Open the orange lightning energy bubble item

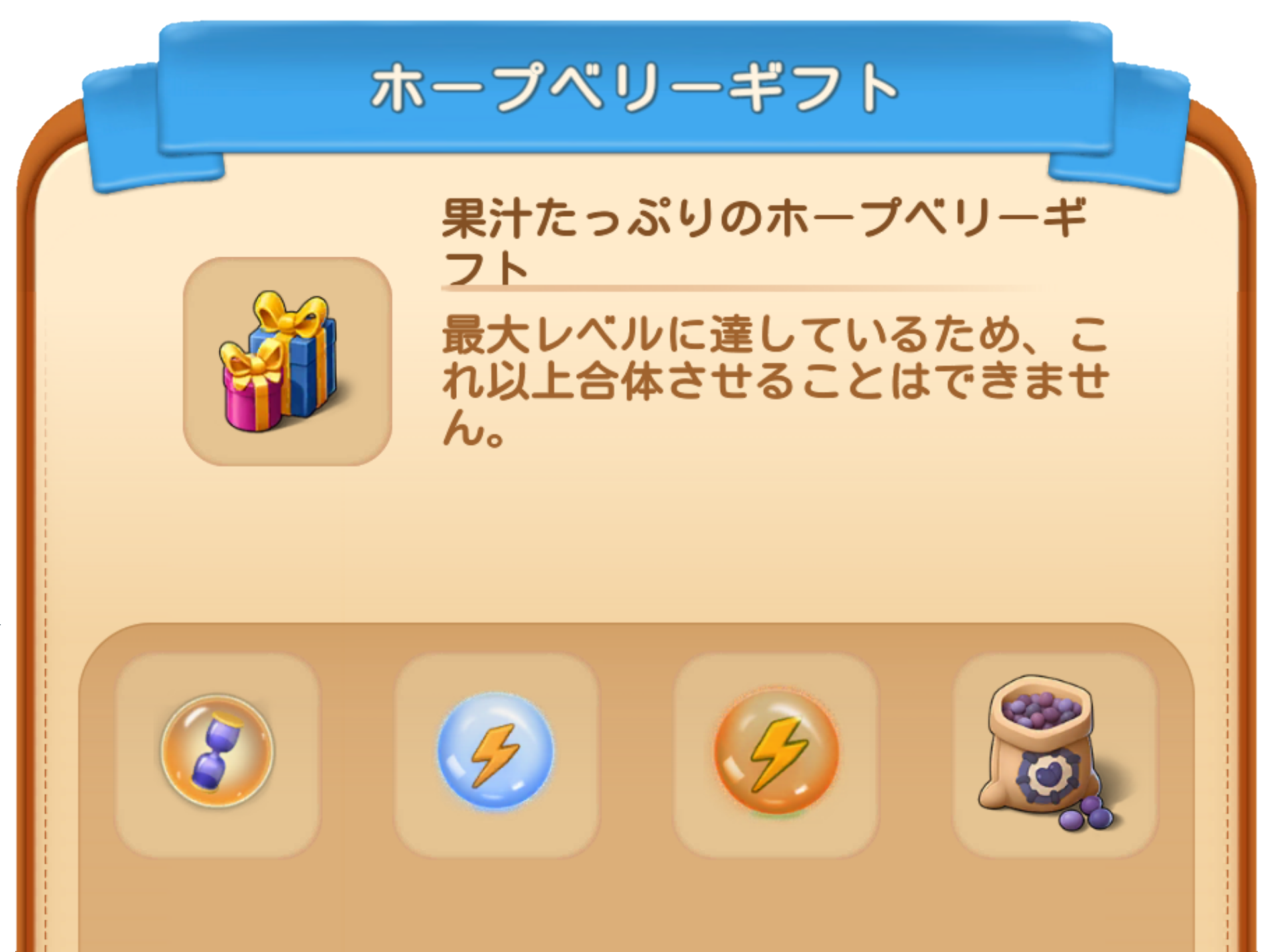click(x=776, y=753)
